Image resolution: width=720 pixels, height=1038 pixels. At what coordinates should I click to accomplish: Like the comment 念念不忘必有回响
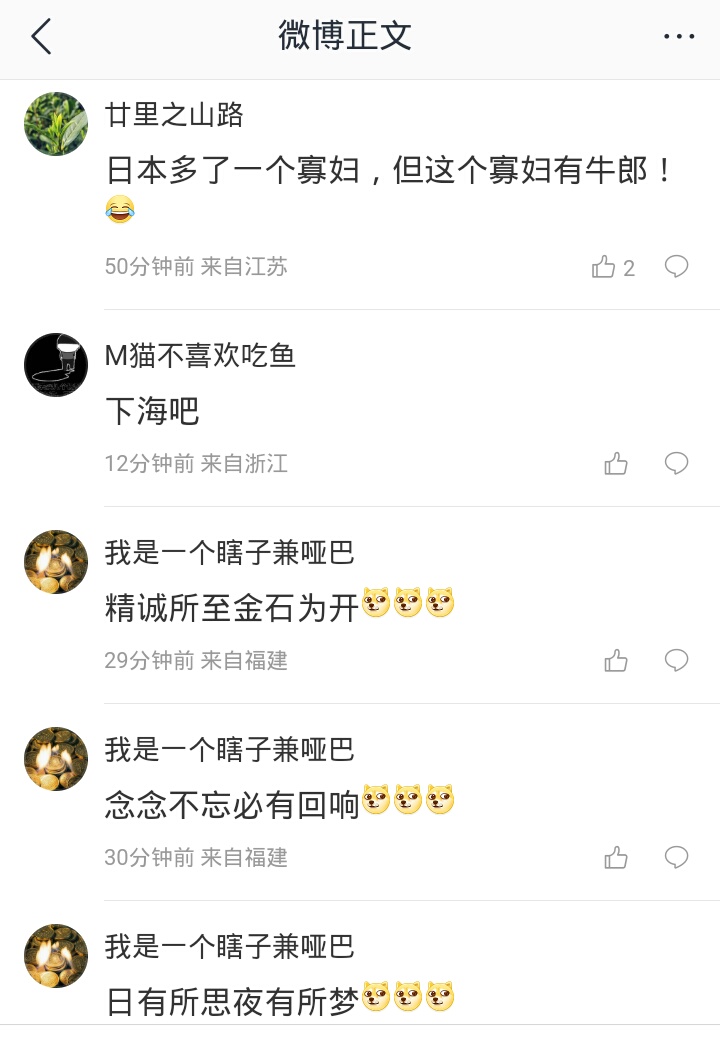(616, 858)
